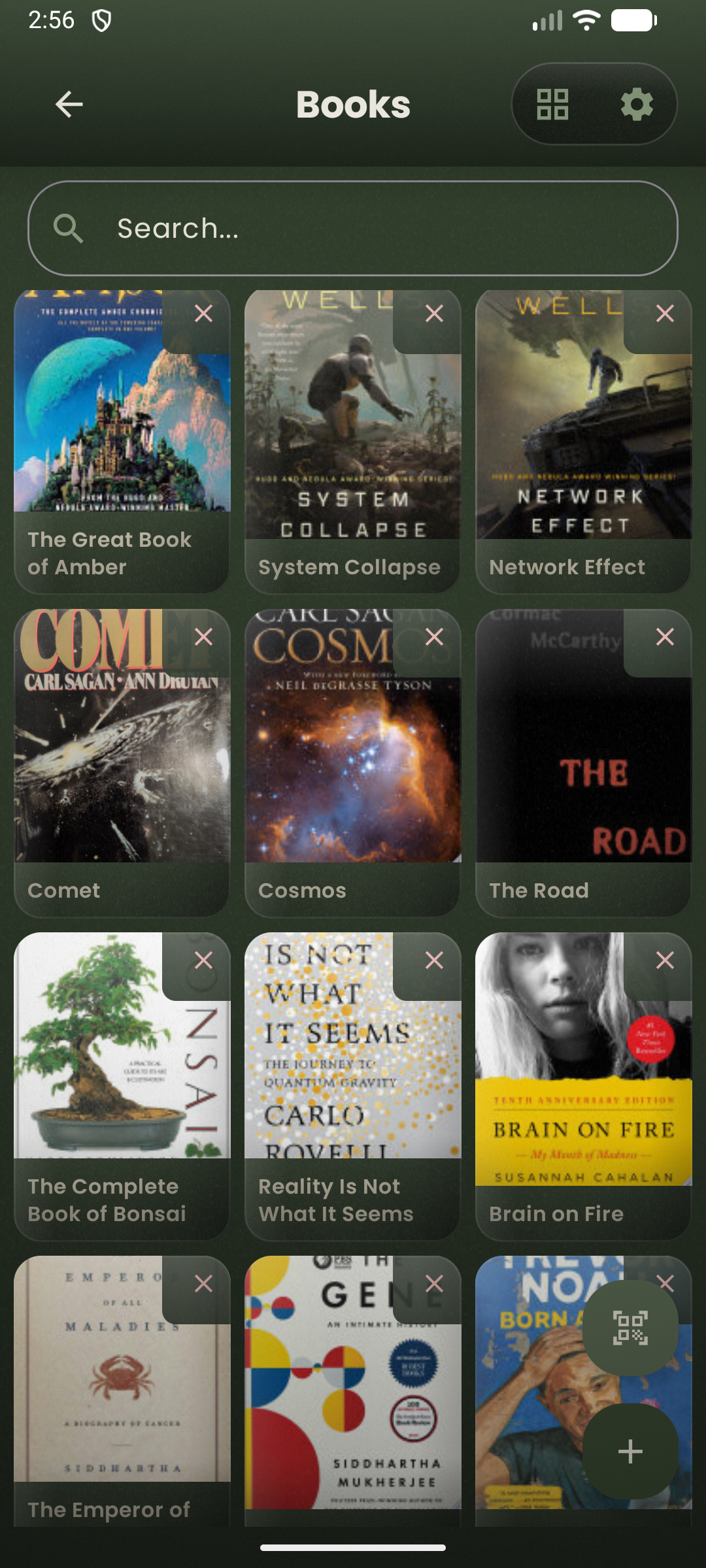
Task: Remove Brain on Fire from the library
Action: (x=665, y=958)
